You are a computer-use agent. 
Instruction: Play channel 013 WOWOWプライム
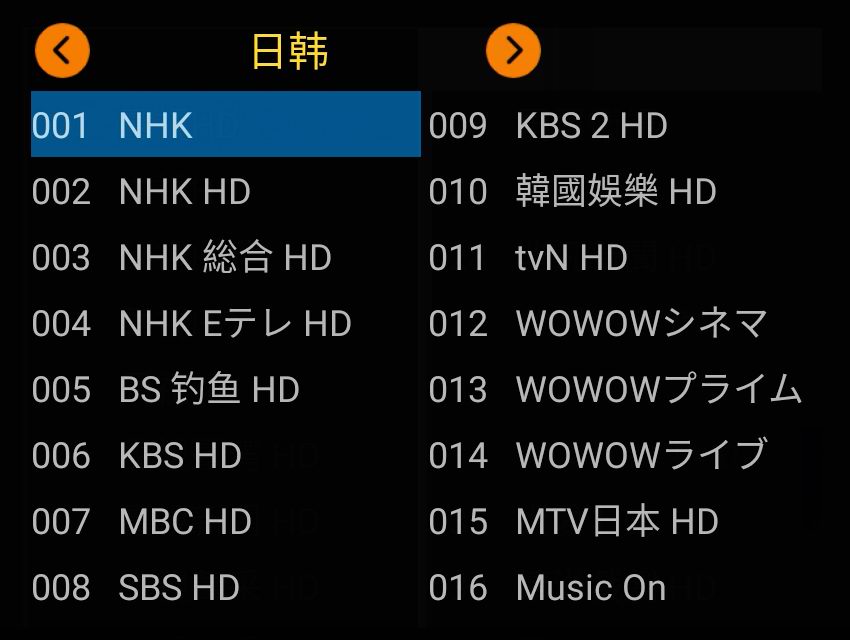click(622, 389)
